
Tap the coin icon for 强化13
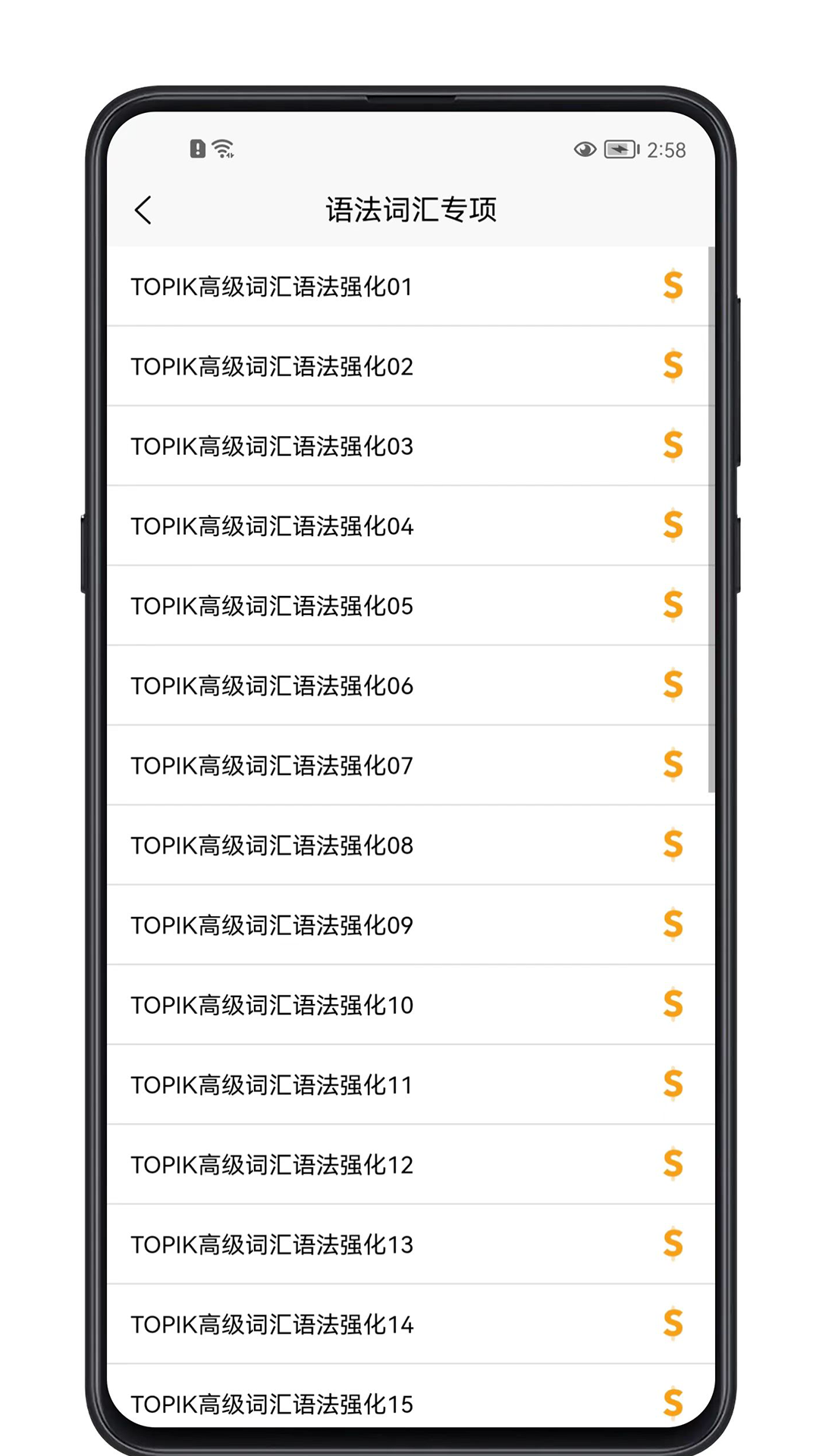point(673,1244)
